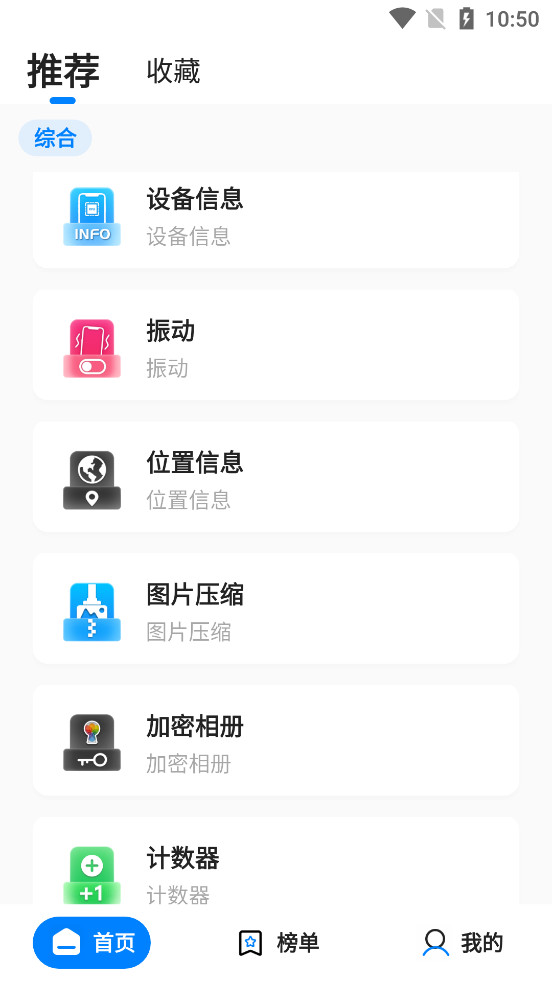552x981 pixels.
Task: Switch to the 收藏 tab
Action: (173, 71)
